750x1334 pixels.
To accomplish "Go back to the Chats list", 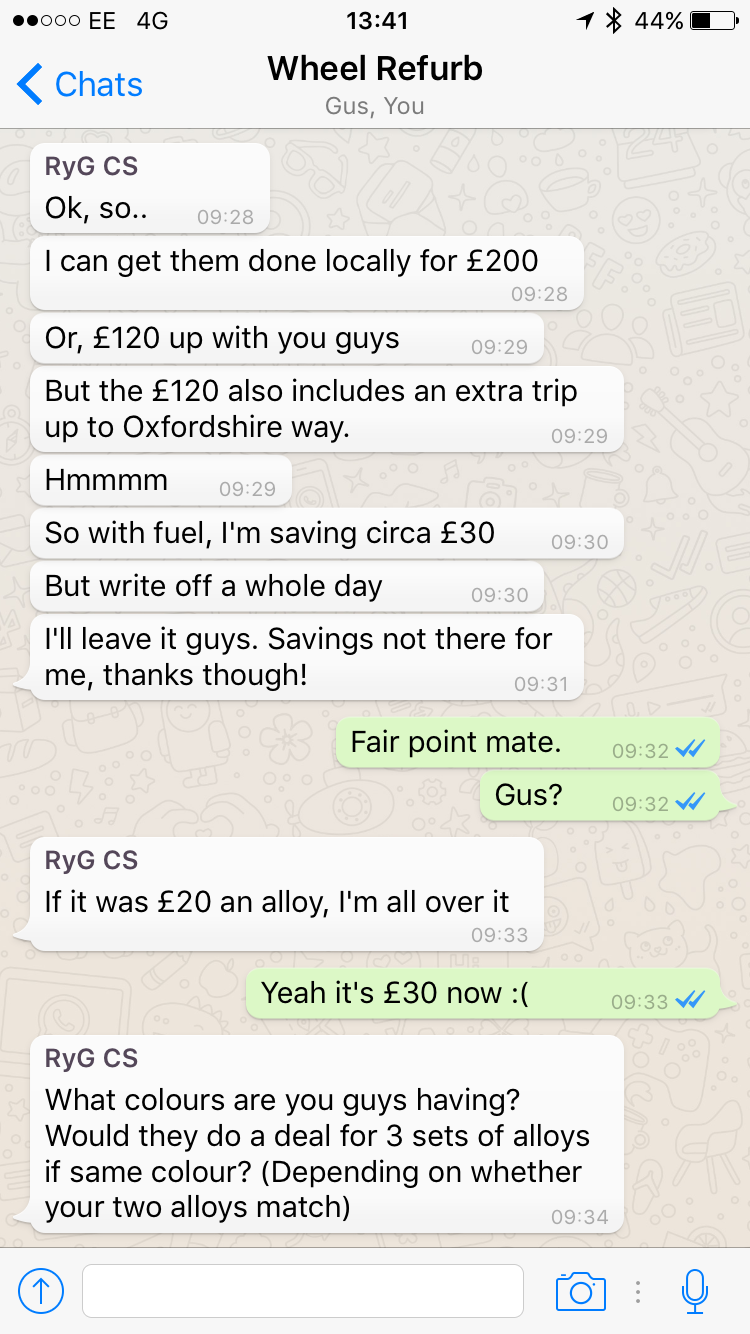I will pos(80,85).
